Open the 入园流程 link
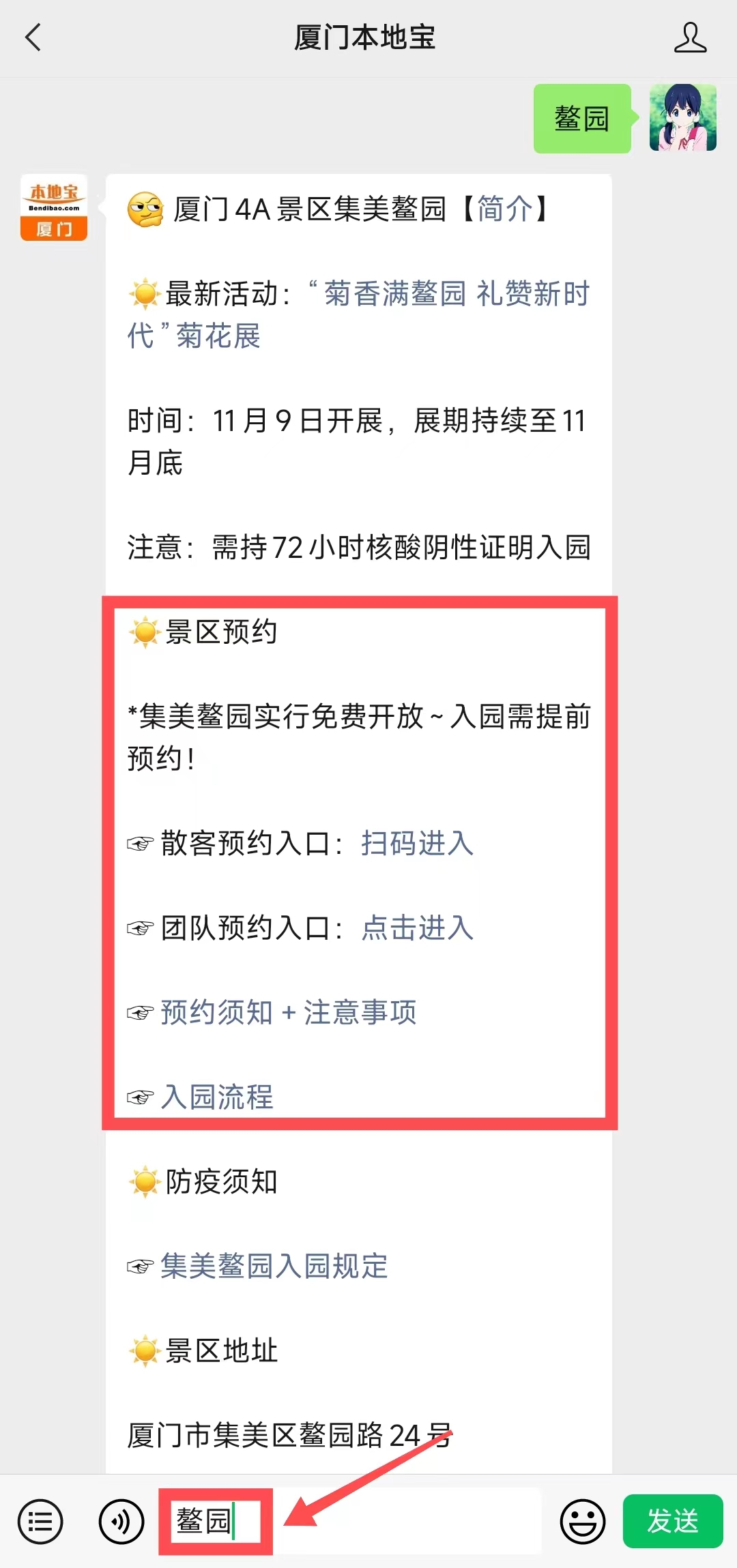737x1568 pixels. 217,1097
